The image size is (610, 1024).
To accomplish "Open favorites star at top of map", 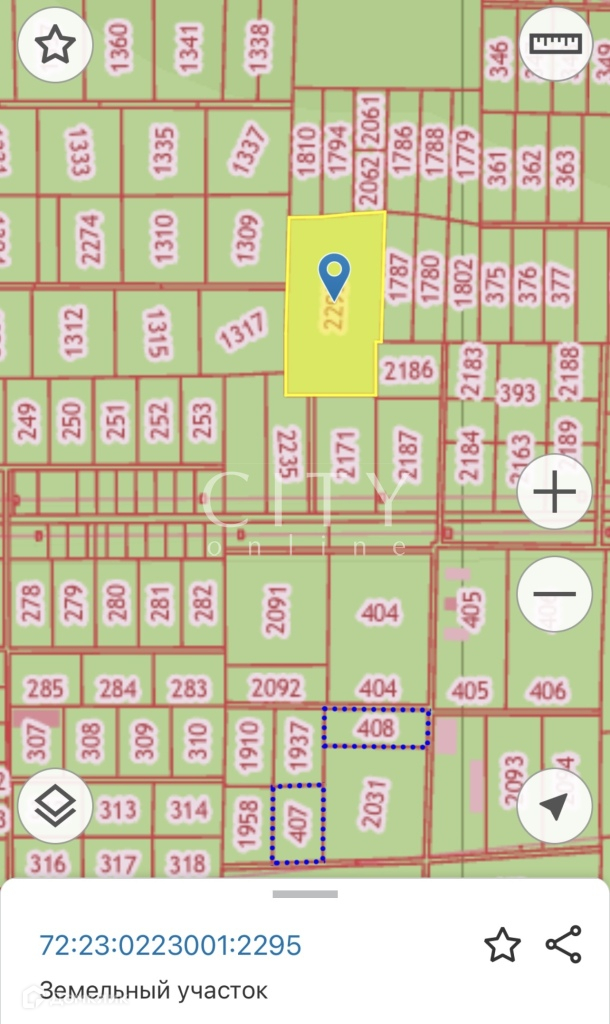I will tap(55, 44).
